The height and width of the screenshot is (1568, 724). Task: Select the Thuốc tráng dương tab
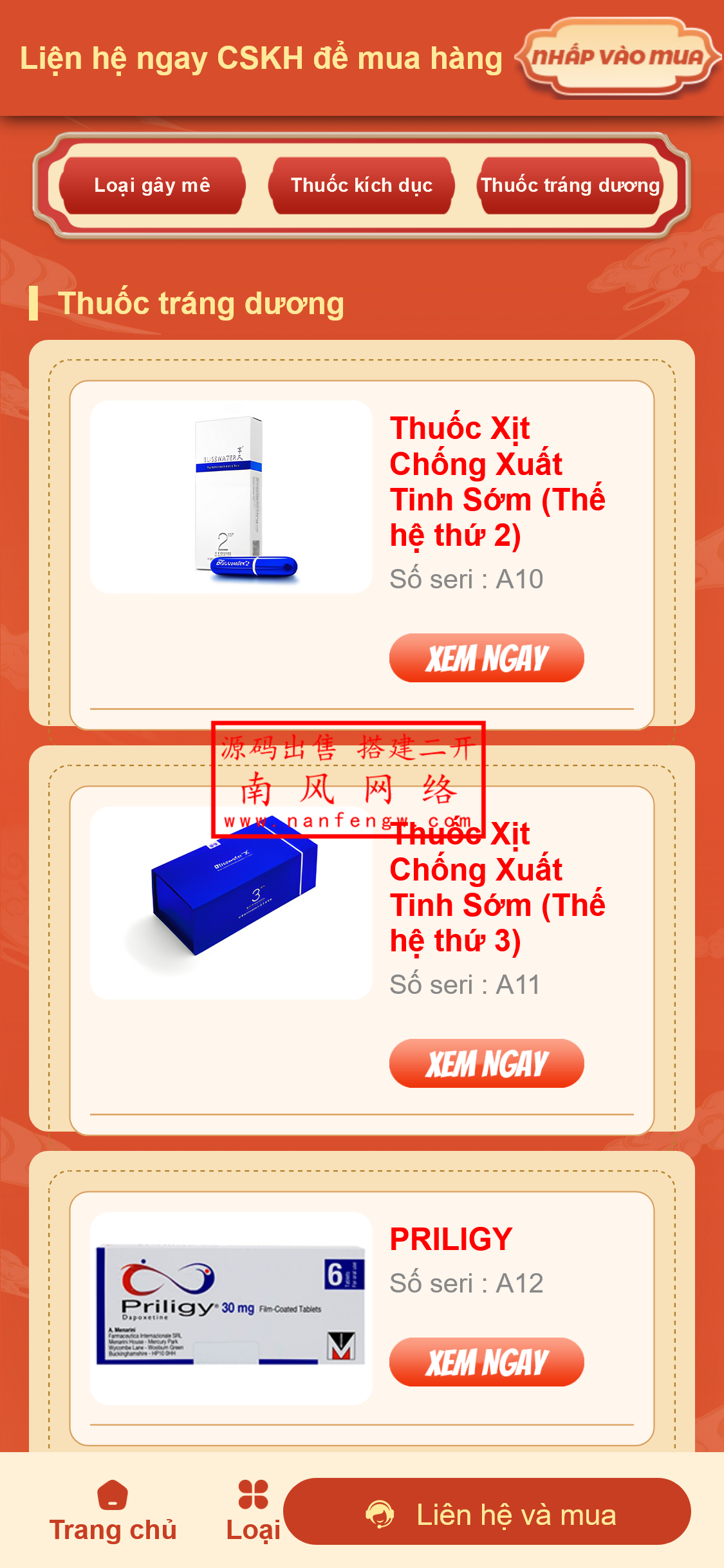[x=571, y=186]
